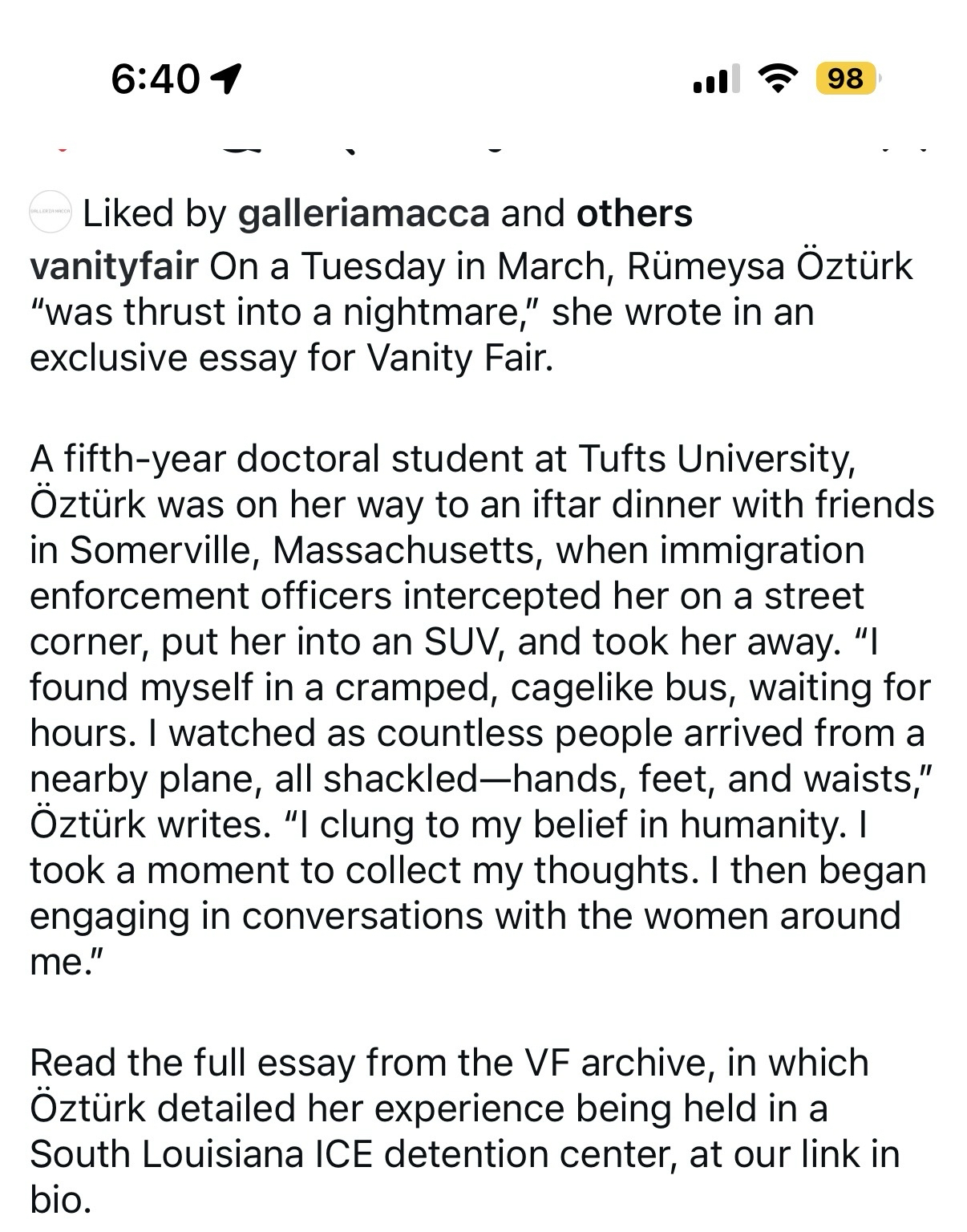967x1232 pixels.
Task: Tap the small liker avatar beside Liked by
Action: 51,213
